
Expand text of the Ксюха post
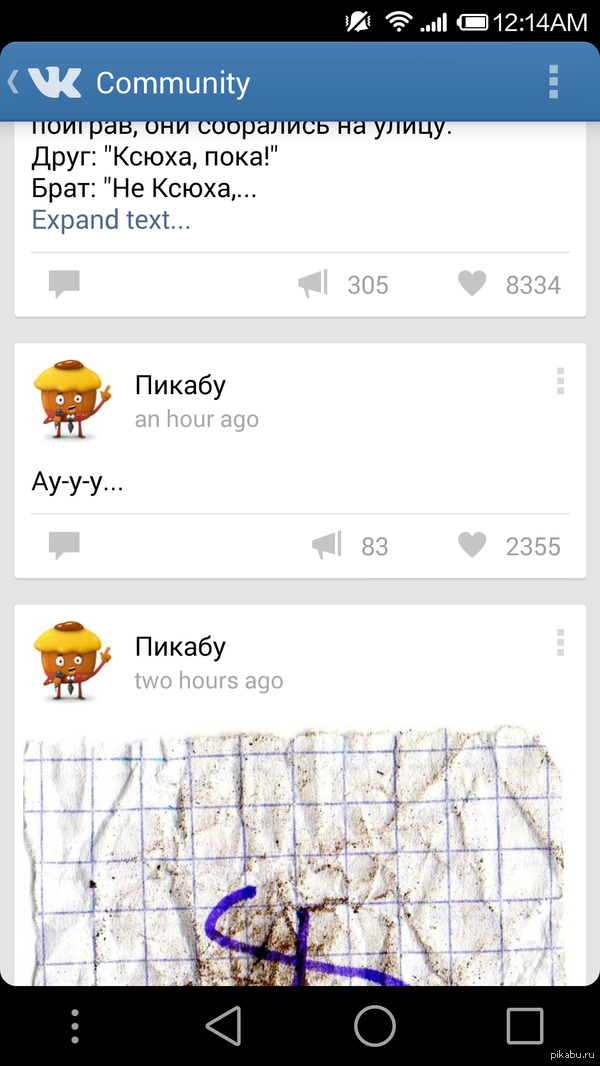click(111, 220)
